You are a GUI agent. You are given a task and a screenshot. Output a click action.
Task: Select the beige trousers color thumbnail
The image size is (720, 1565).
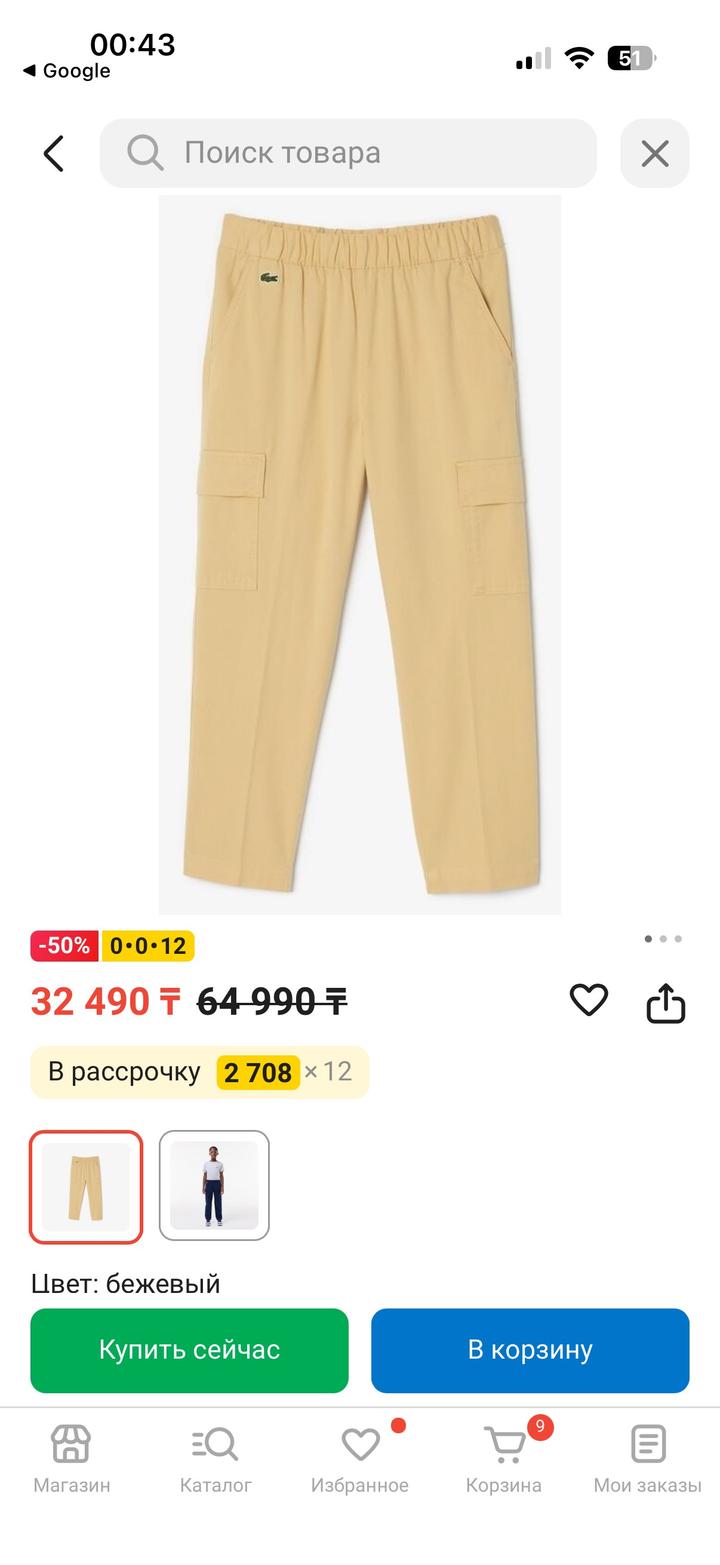pos(86,1186)
